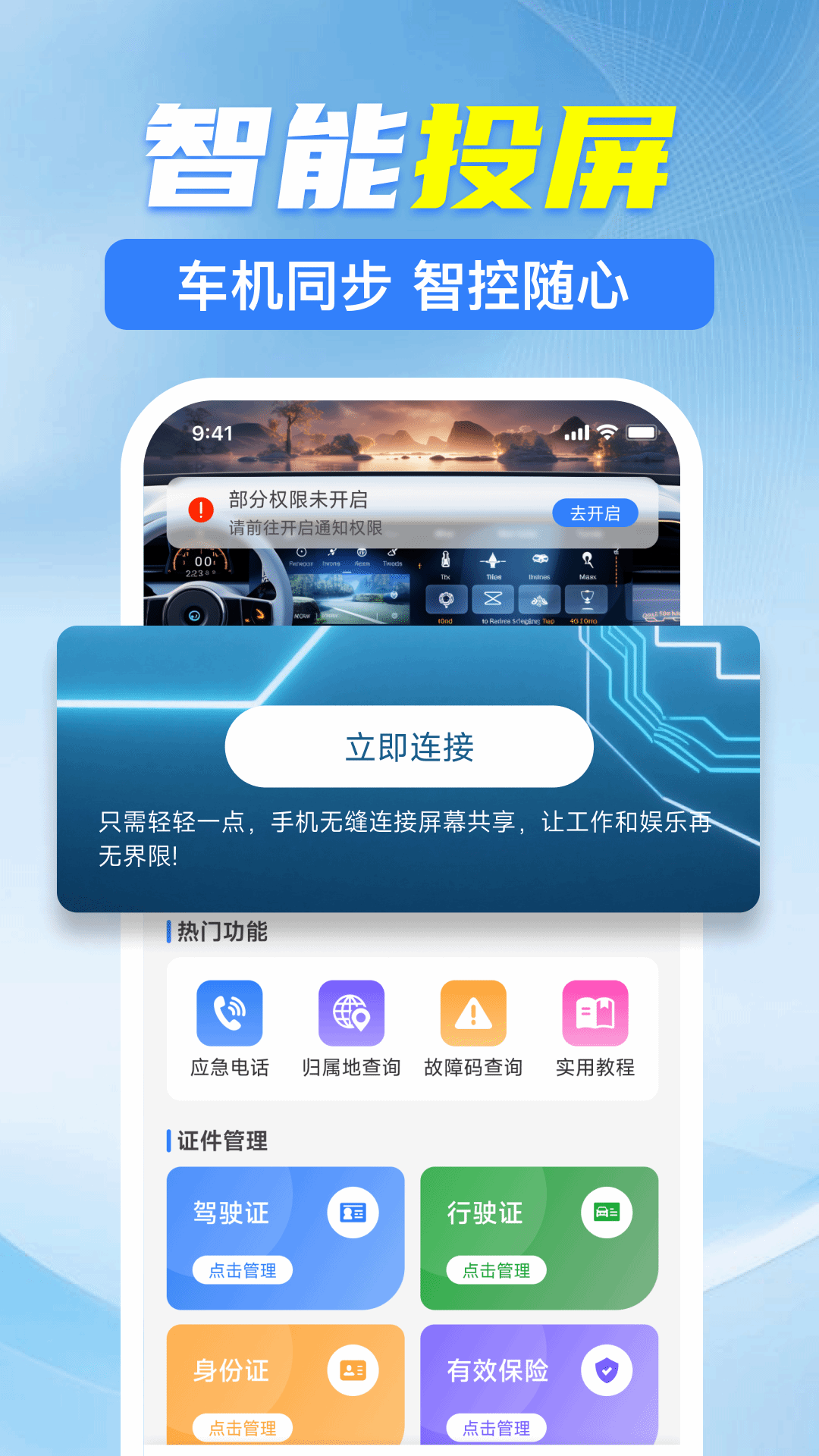Image resolution: width=819 pixels, height=1456 pixels.
Task: Tap the cellular signal bars icon
Action: pyautogui.click(x=576, y=430)
